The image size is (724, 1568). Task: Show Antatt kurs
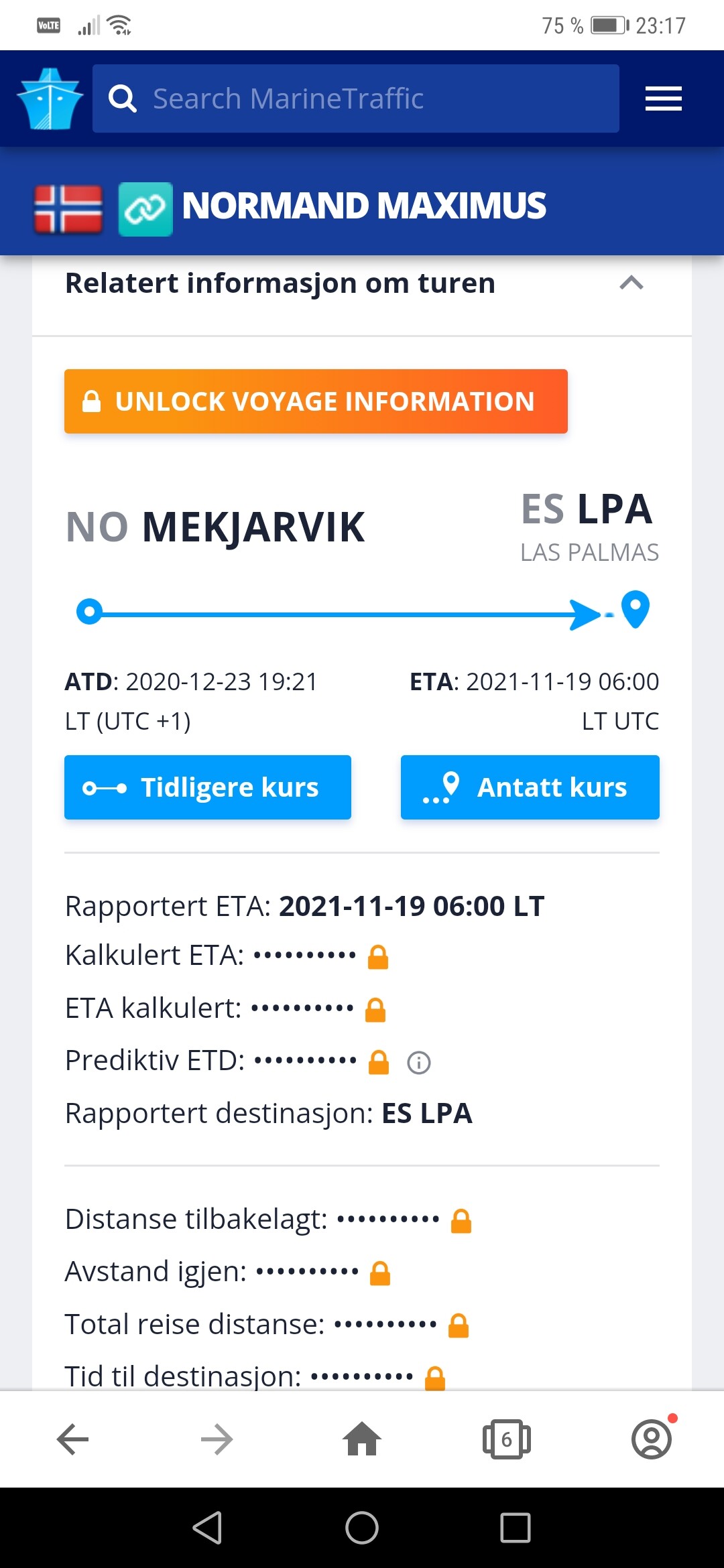[x=530, y=787]
